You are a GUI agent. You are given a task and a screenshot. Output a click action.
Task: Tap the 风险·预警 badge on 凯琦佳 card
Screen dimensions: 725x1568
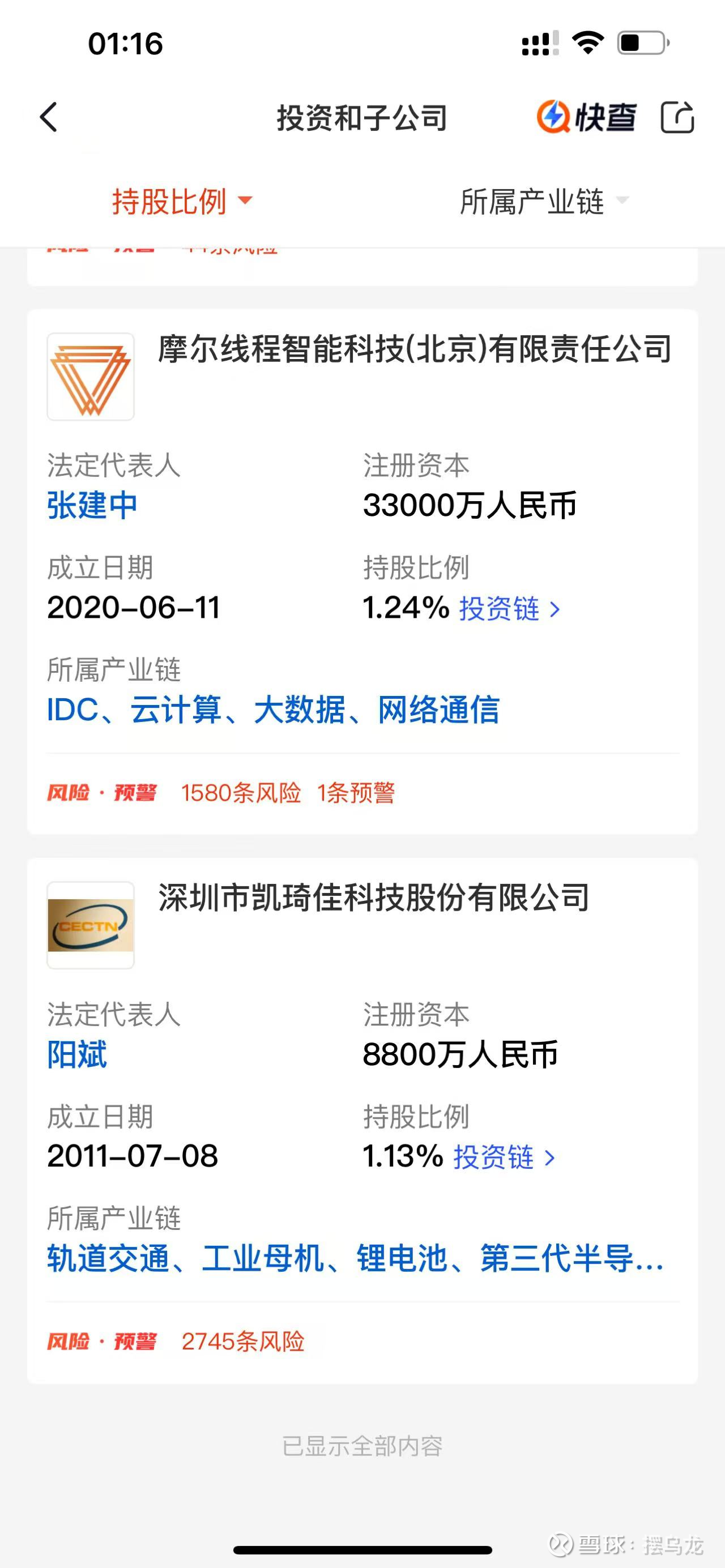104,1341
